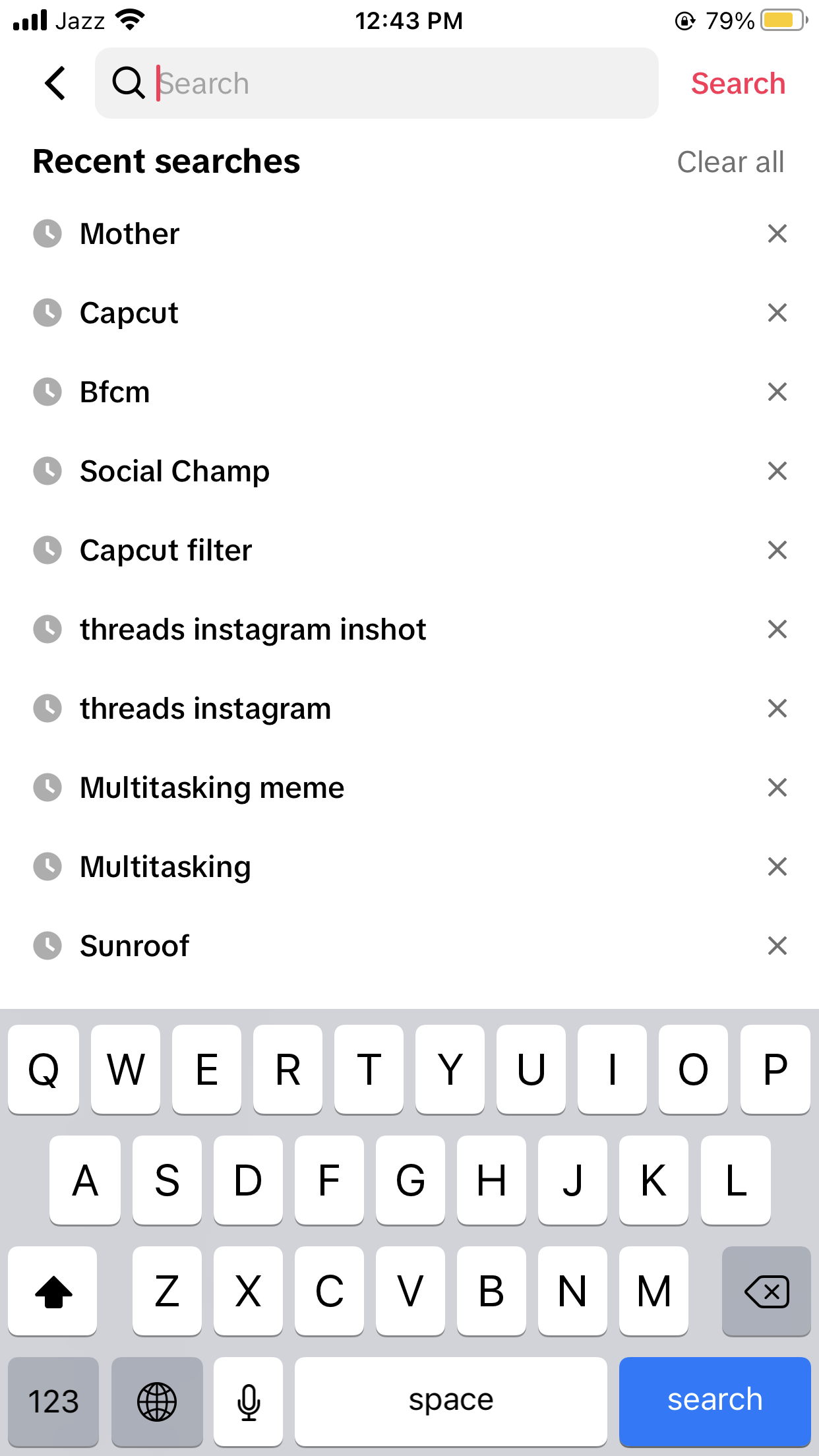Switch to the 123 numeric keyboard
819x1456 pixels.
(x=53, y=1401)
